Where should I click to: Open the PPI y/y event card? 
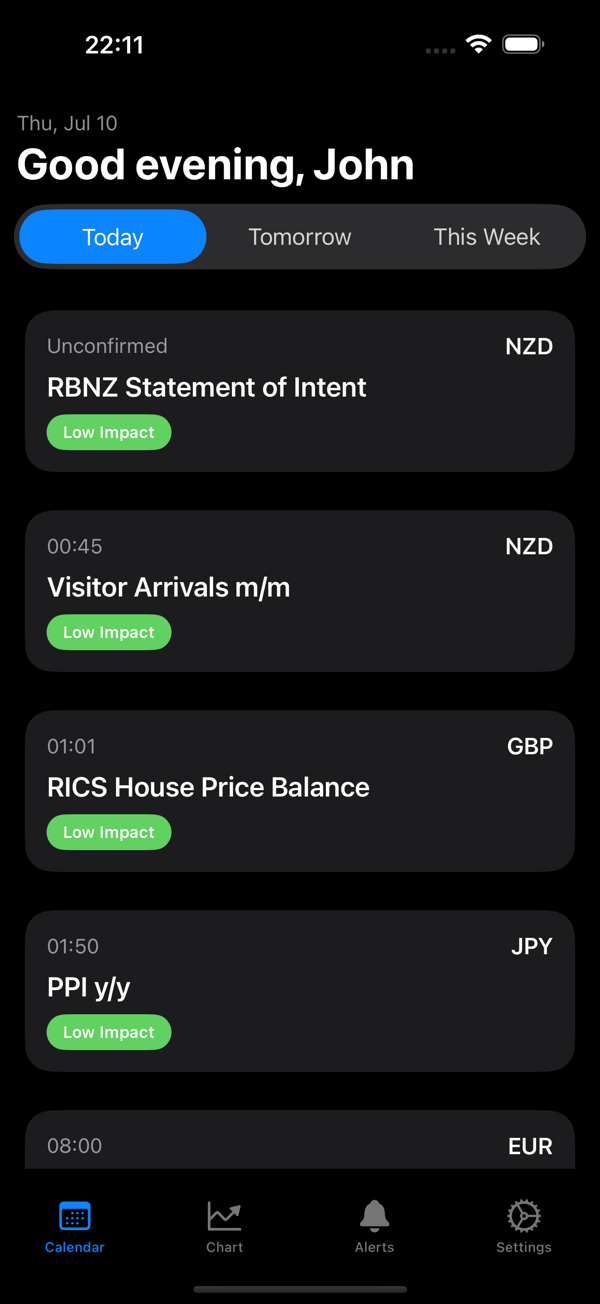click(300, 991)
